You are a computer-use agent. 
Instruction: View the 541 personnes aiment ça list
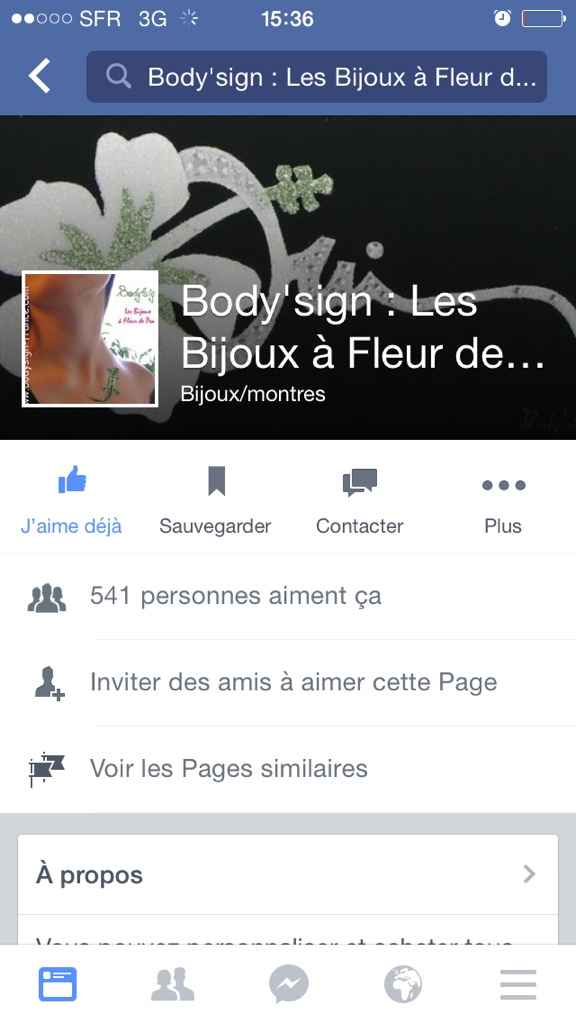click(288, 596)
